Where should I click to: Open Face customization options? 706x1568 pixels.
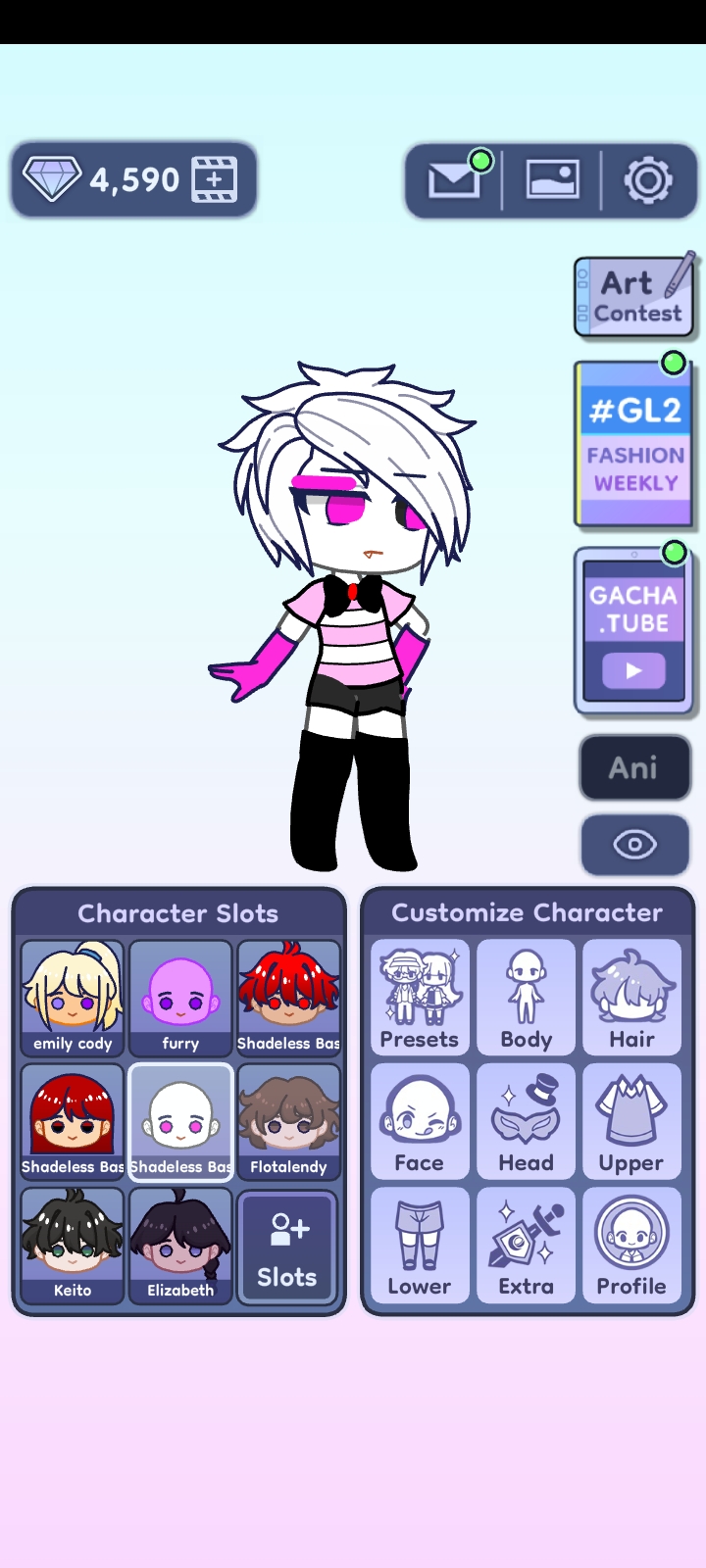(420, 1120)
